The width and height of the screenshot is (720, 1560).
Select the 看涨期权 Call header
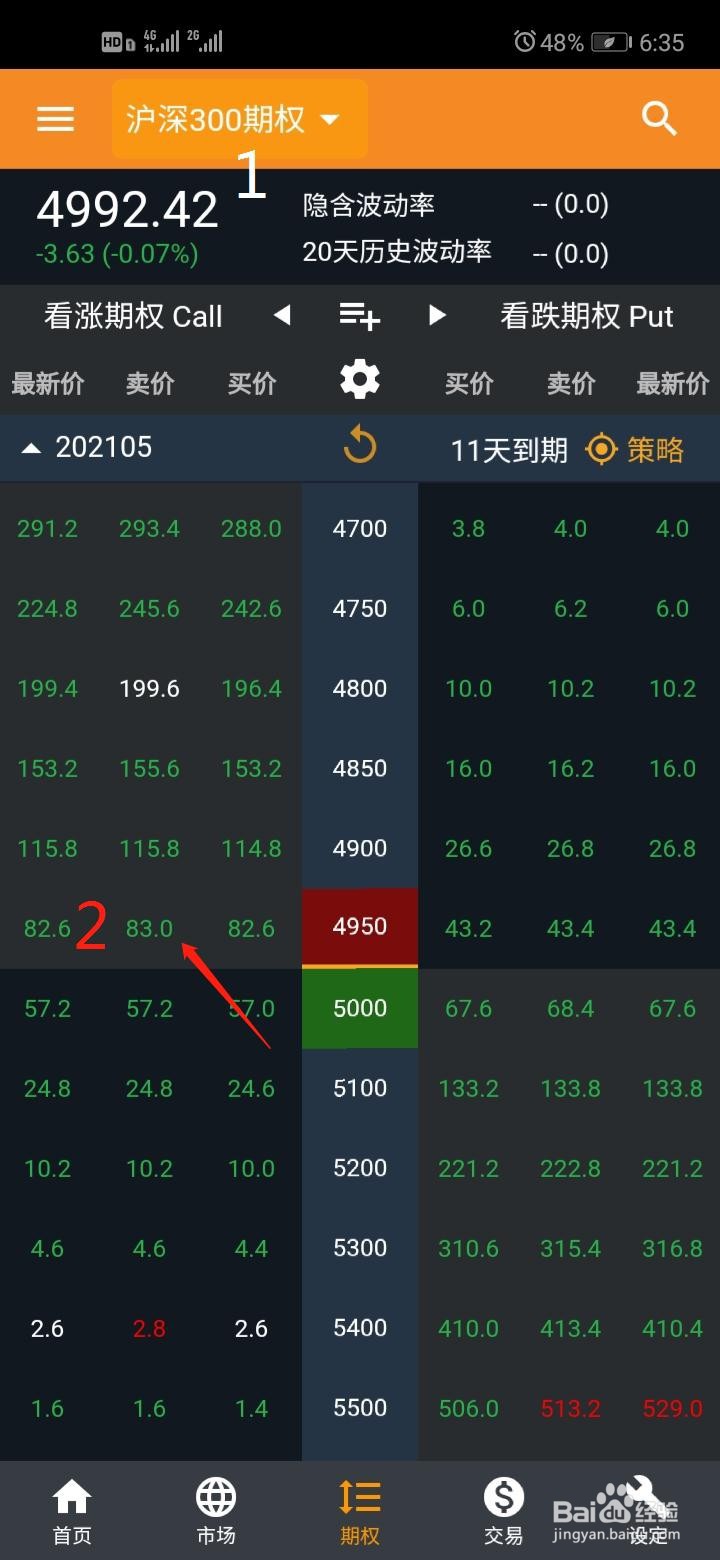(x=133, y=316)
